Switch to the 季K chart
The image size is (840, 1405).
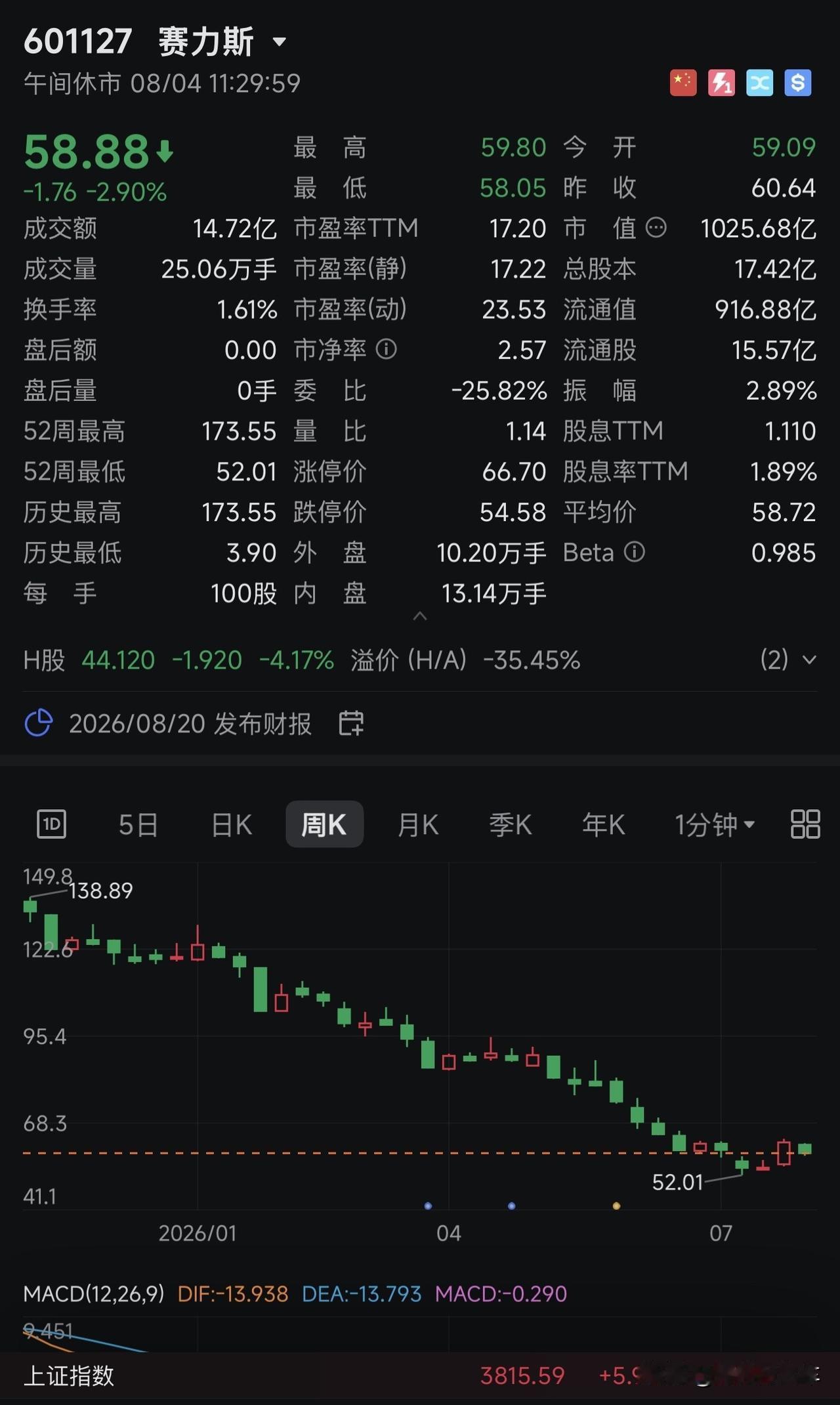click(511, 825)
